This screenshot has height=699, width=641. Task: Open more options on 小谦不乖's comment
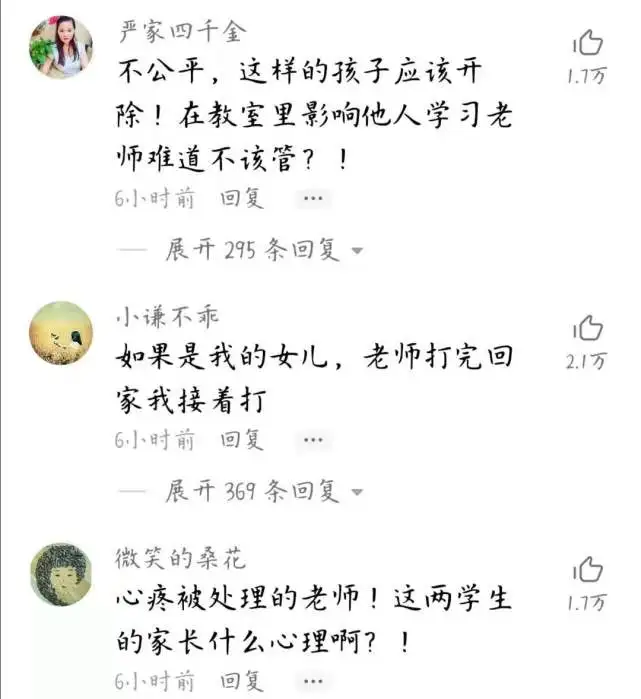[313, 440]
